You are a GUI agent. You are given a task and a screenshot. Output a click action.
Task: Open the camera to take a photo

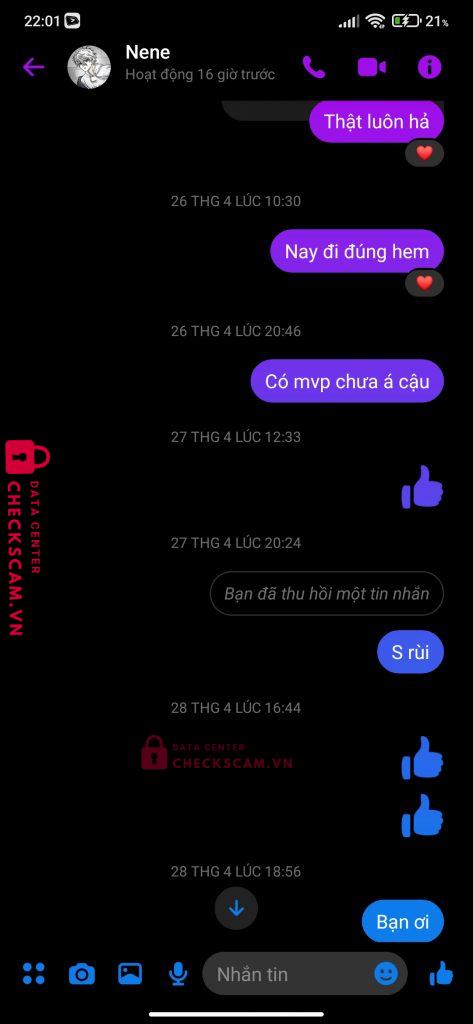pos(82,974)
